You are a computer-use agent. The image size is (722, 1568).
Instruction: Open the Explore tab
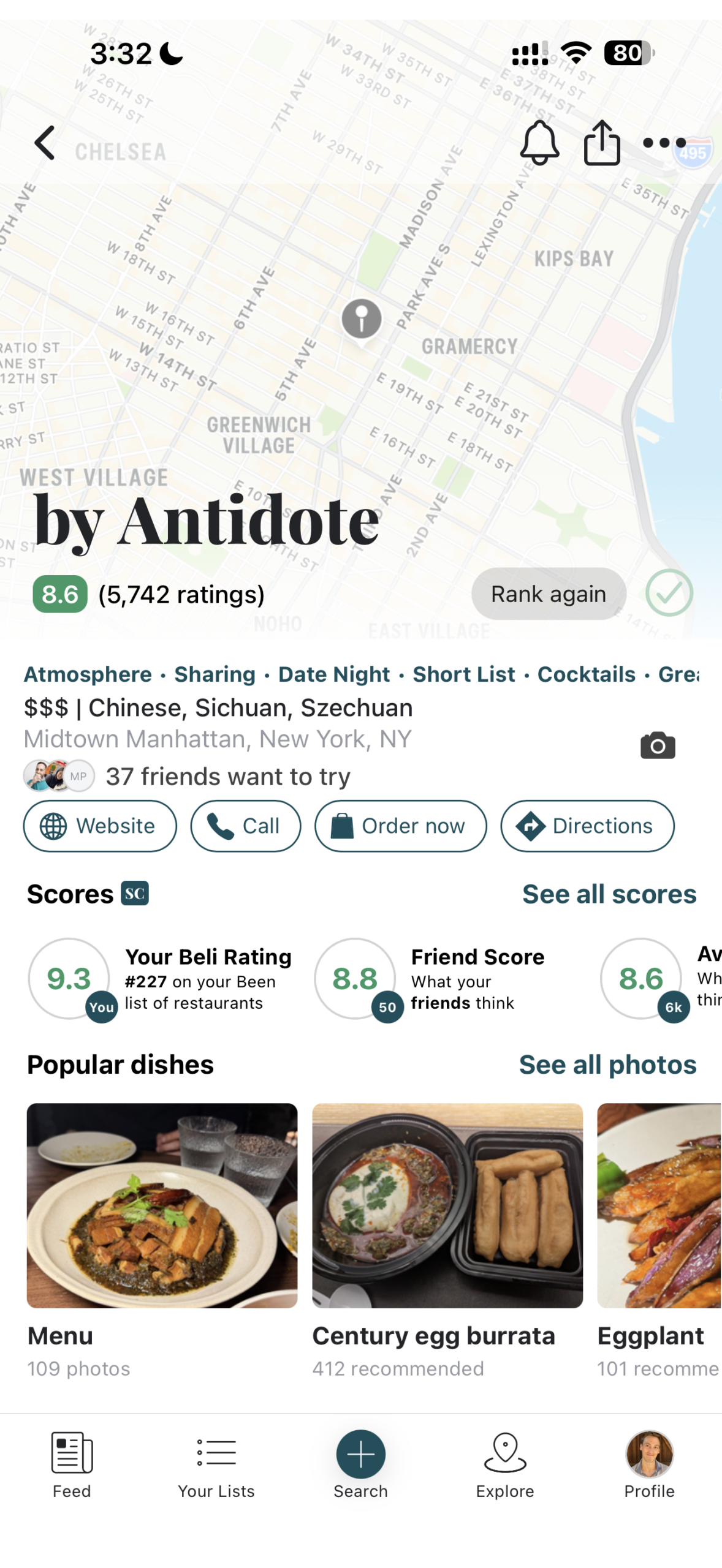pyautogui.click(x=505, y=1465)
